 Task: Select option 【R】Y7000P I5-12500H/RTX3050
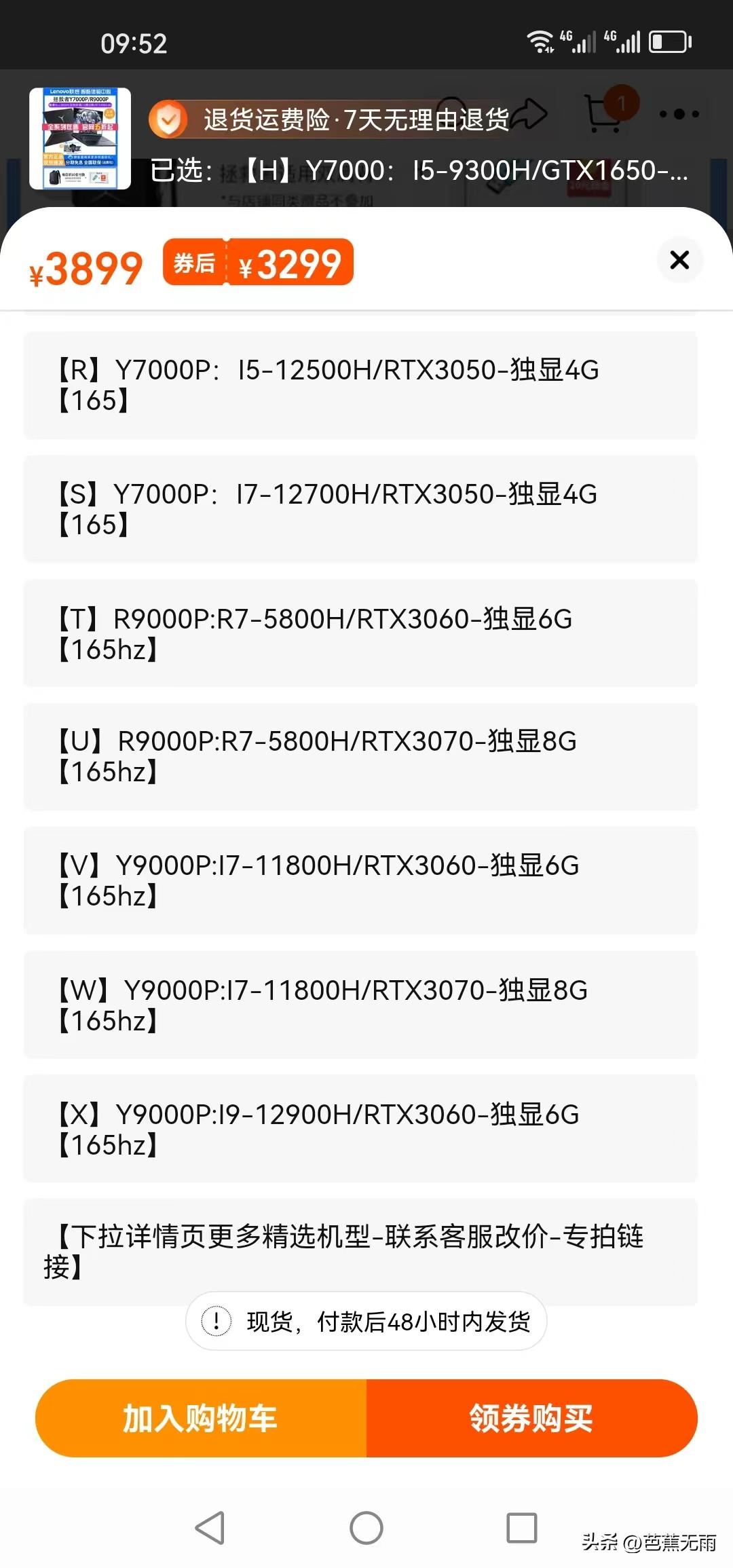click(x=360, y=385)
